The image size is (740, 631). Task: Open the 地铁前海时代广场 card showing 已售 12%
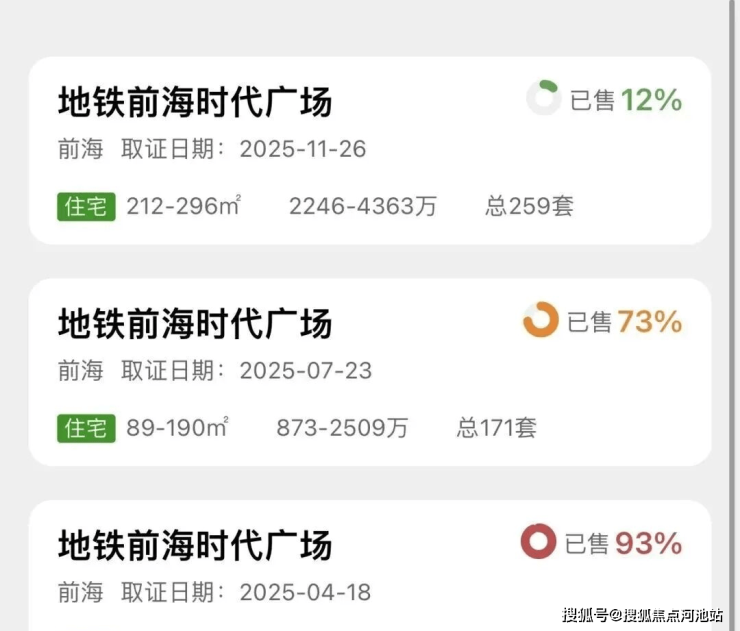click(370, 151)
